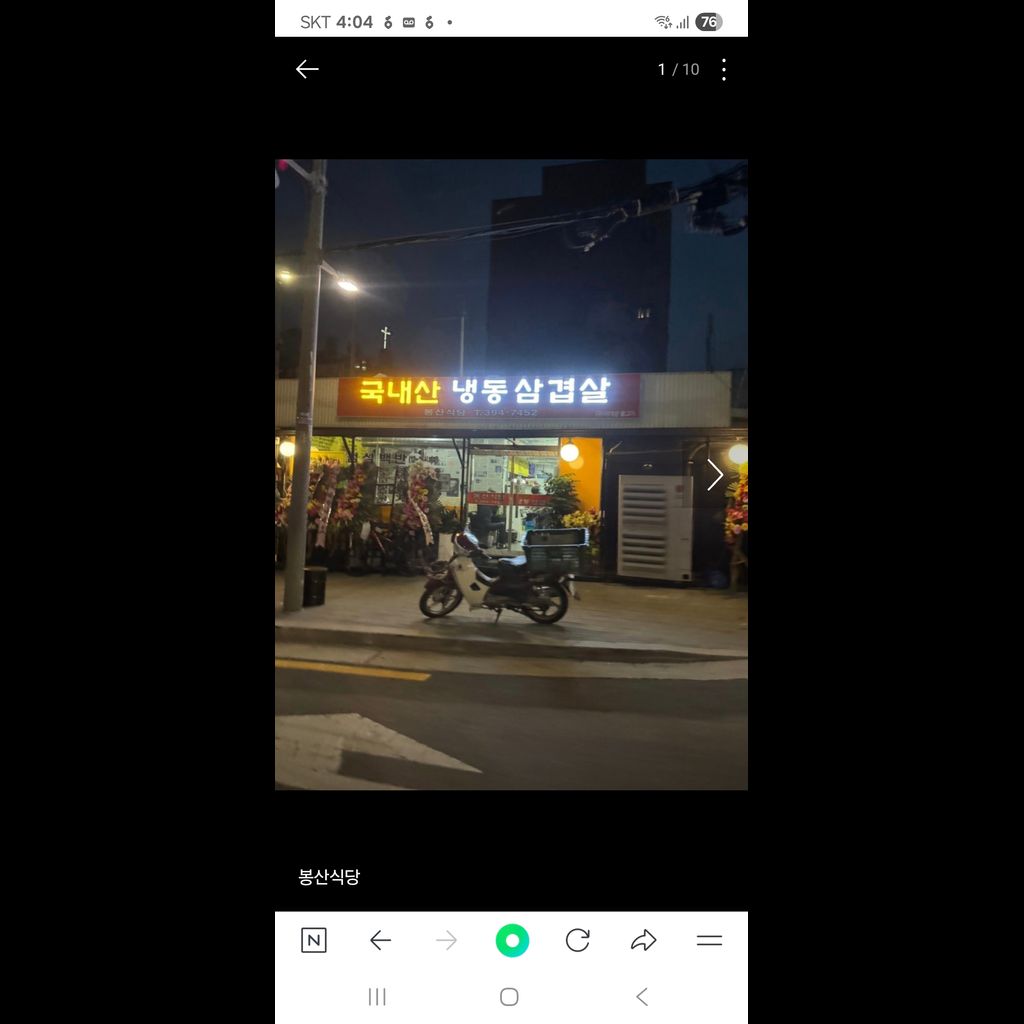Tap the green circle button
Image resolution: width=1024 pixels, height=1024 pixels.
(512, 940)
